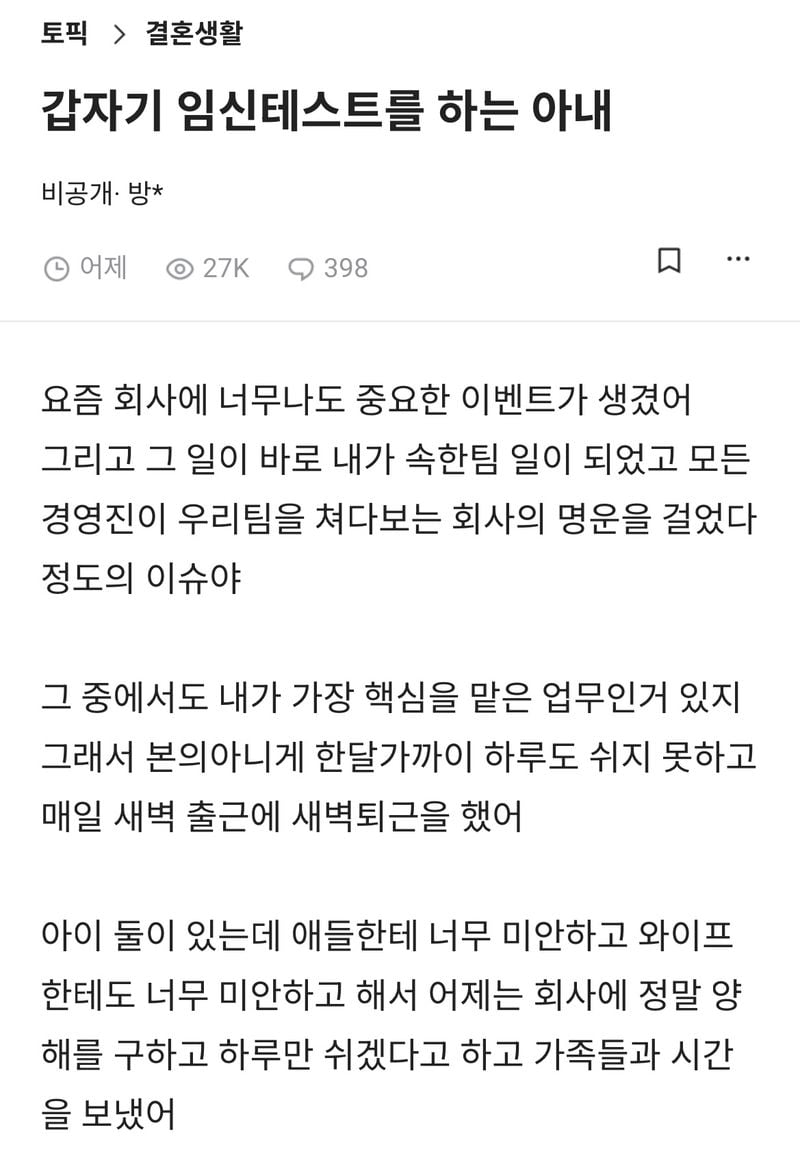Screen dimensions: 800x1160
Task: Open the three-dot overflow menu
Action: (x=738, y=260)
